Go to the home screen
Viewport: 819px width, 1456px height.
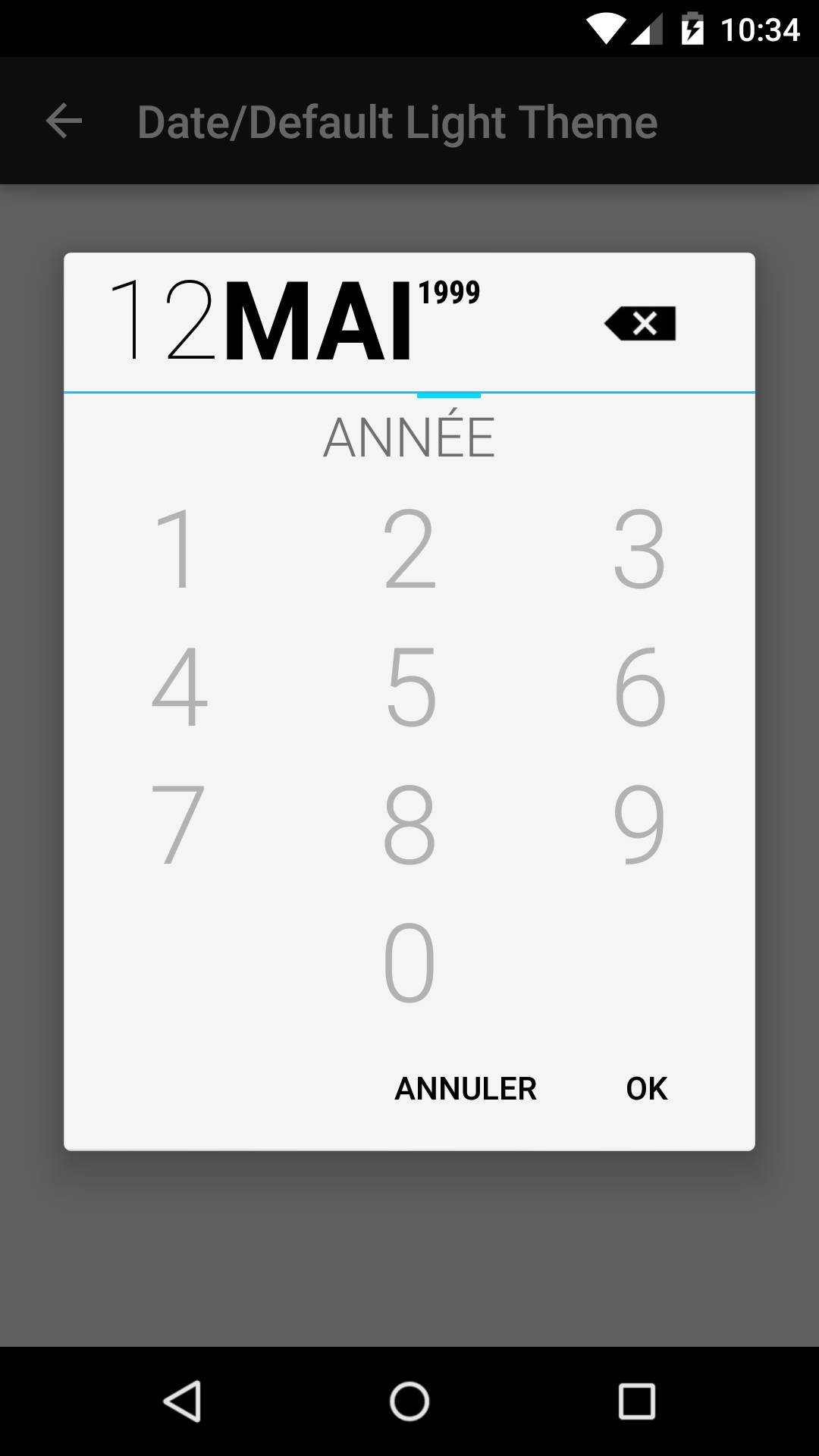(409, 1401)
